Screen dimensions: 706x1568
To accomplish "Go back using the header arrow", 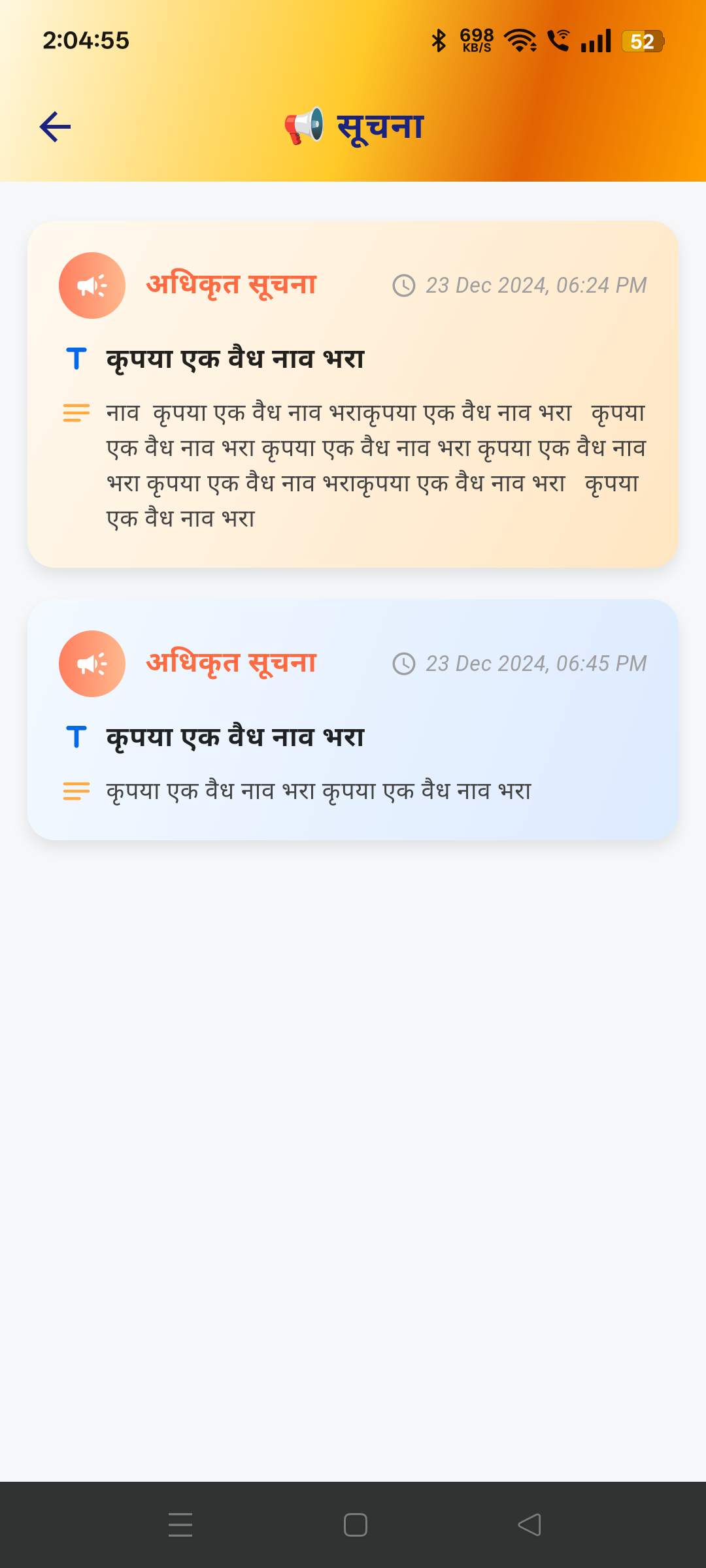I will point(55,127).
